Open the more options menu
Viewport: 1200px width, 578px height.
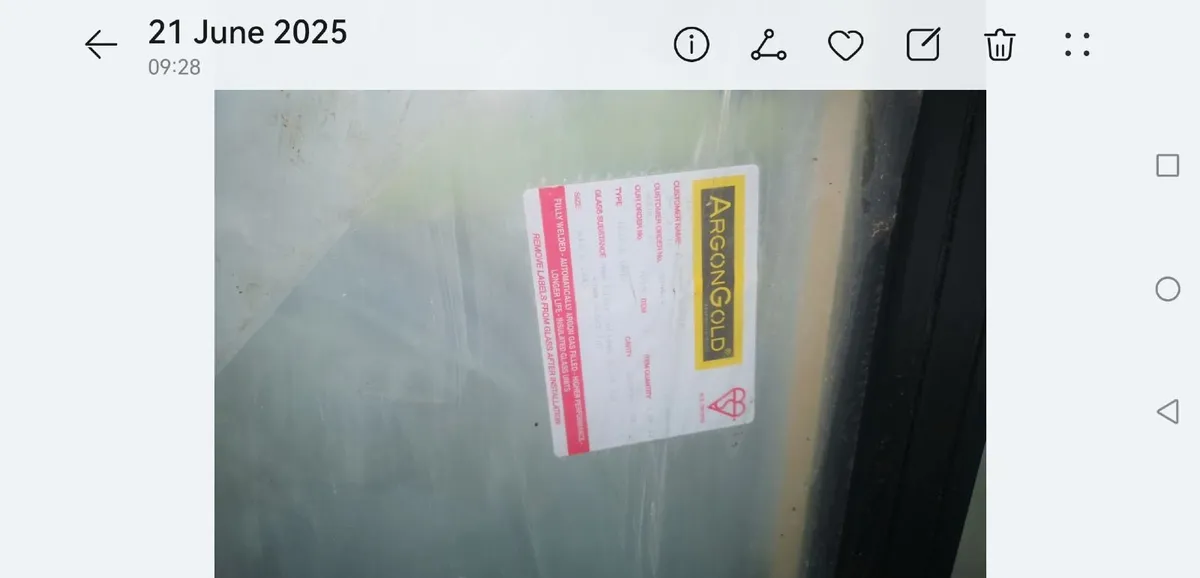1077,44
